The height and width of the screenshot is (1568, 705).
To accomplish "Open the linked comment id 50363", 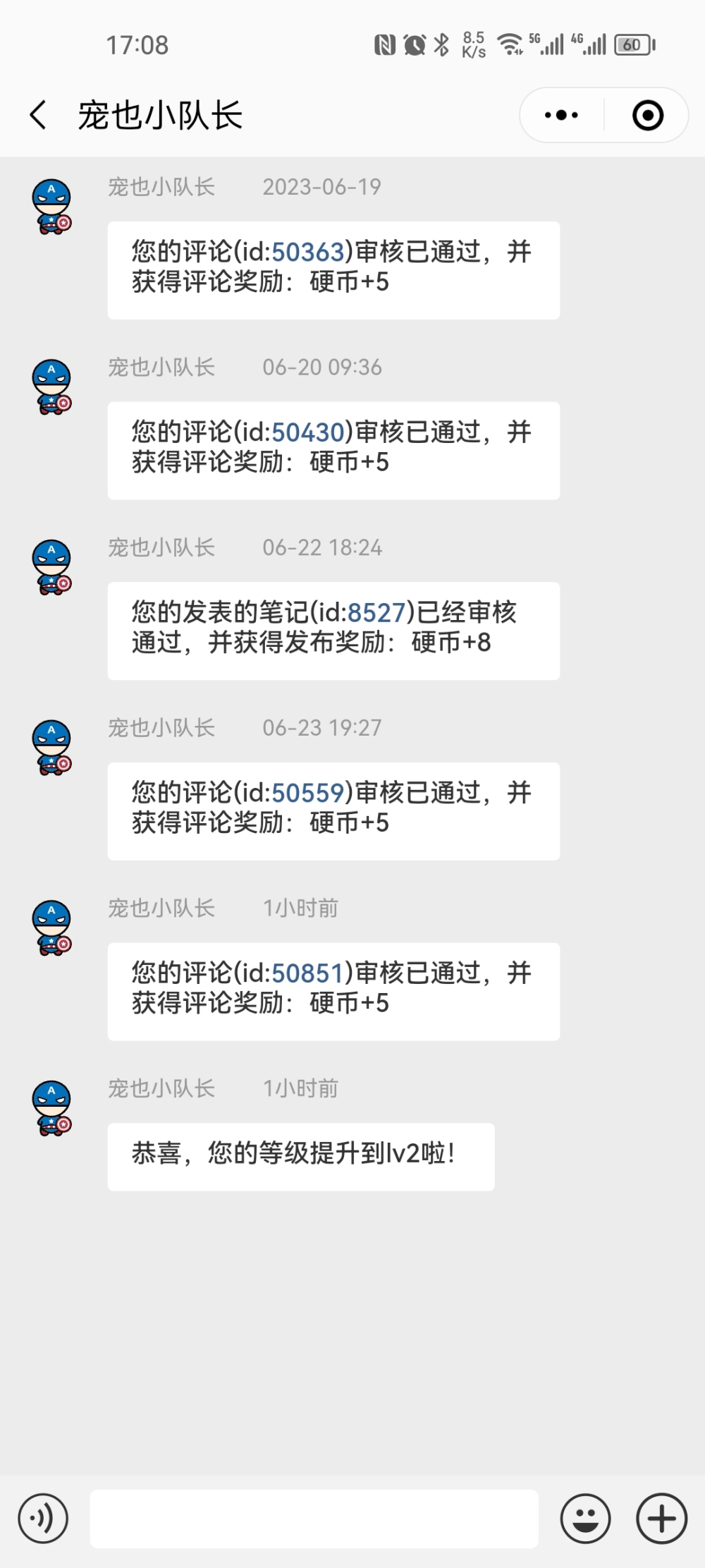I will coord(307,252).
